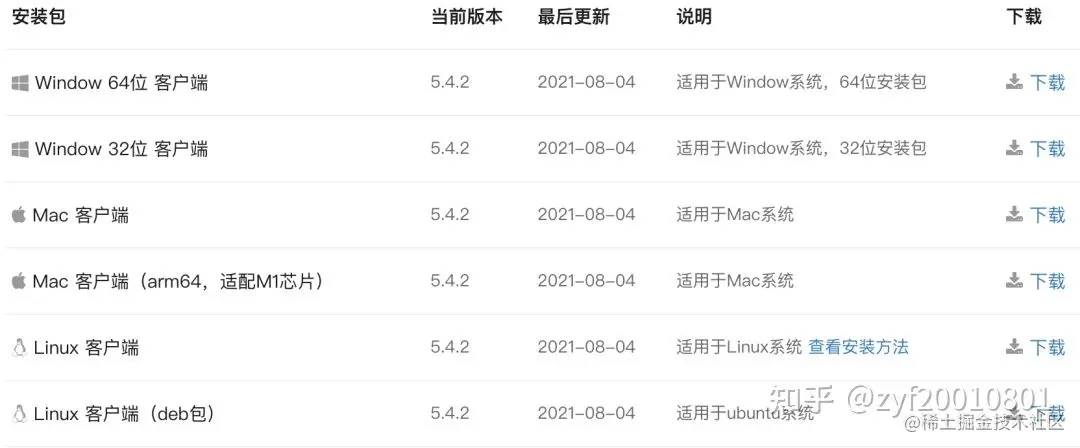Download the Window 32位 客户端 installer

pyautogui.click(x=1046, y=149)
